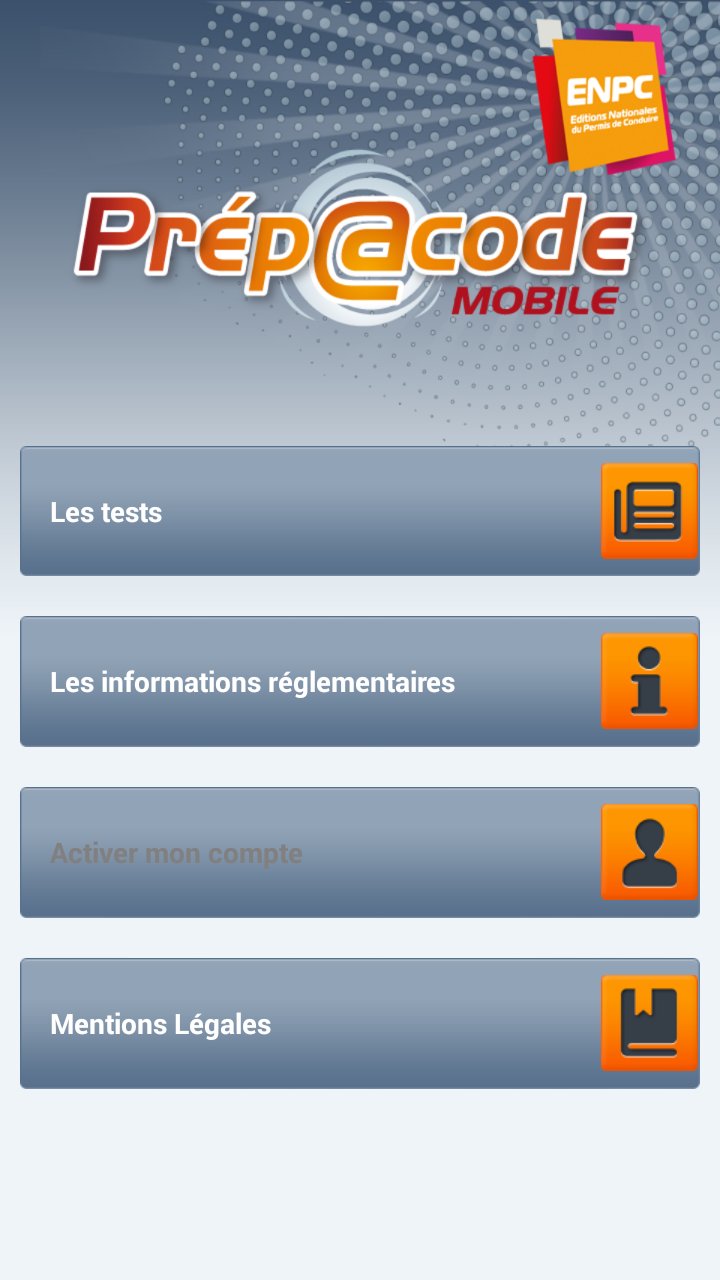This screenshot has width=720, height=1280.
Task: Open the bookmarked book icon on Mentions Légales
Action: click(648, 1022)
